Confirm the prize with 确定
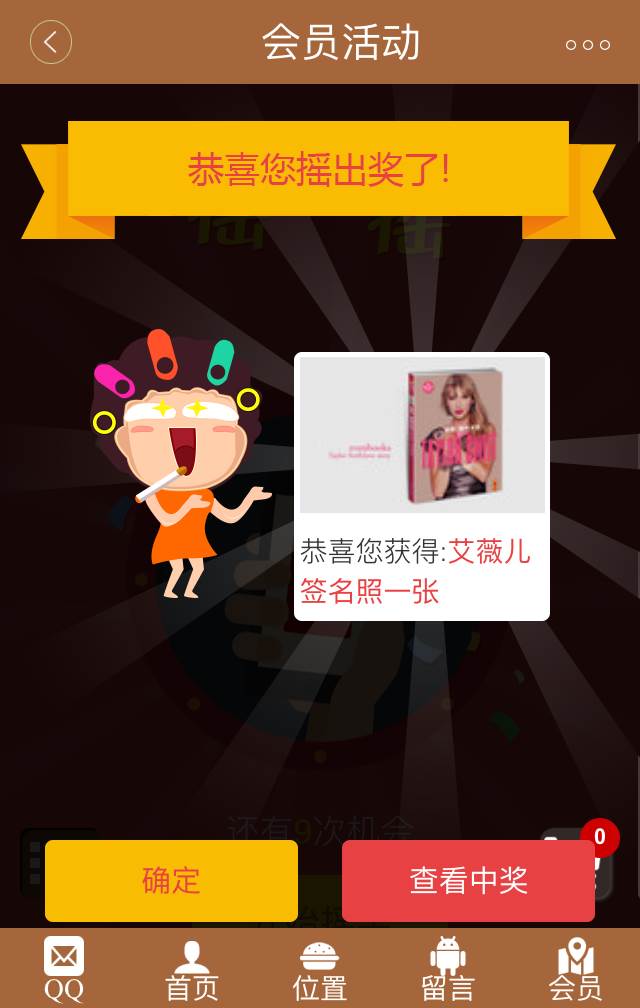 click(171, 880)
